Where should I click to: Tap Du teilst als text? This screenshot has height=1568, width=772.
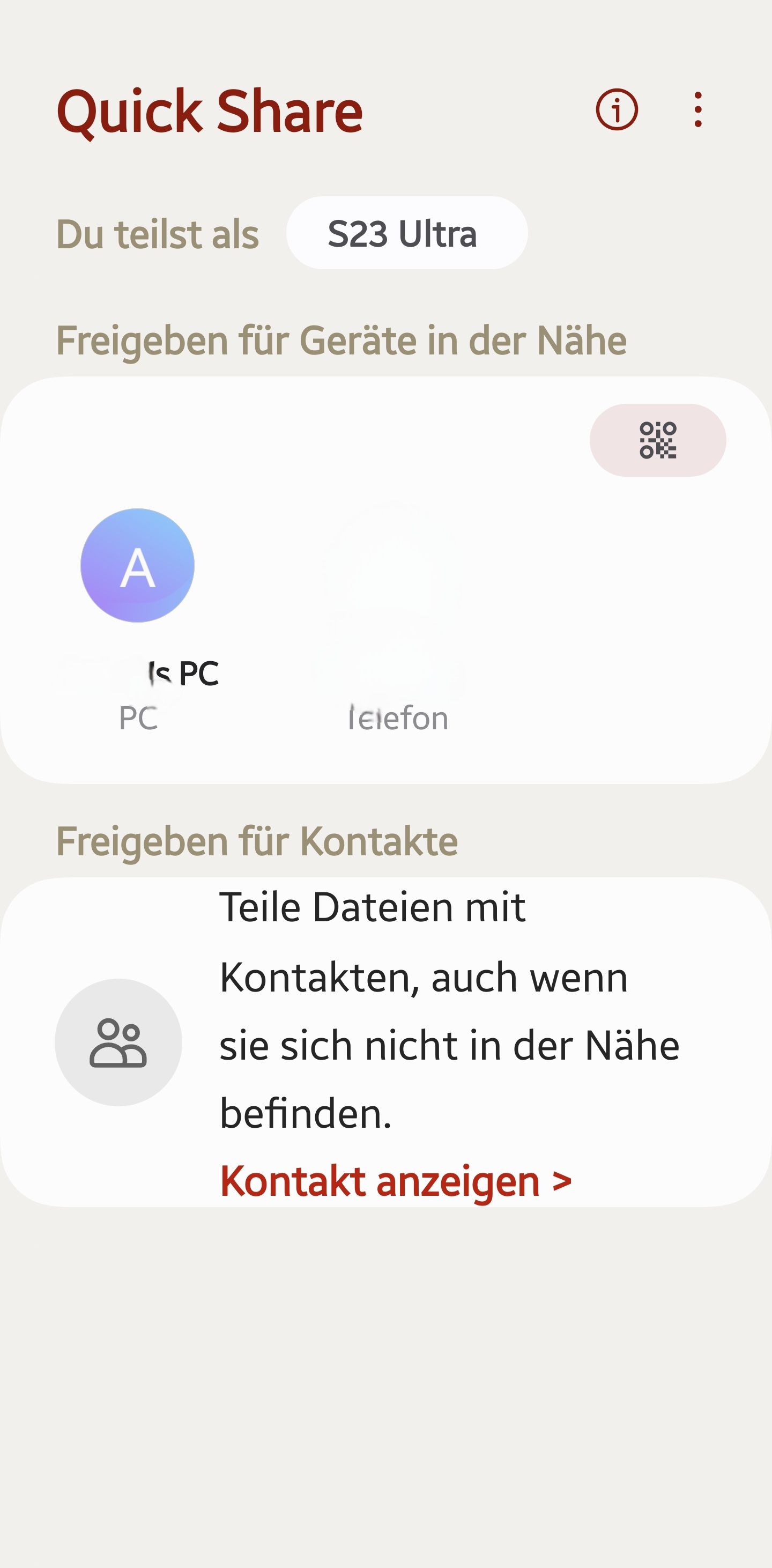157,234
